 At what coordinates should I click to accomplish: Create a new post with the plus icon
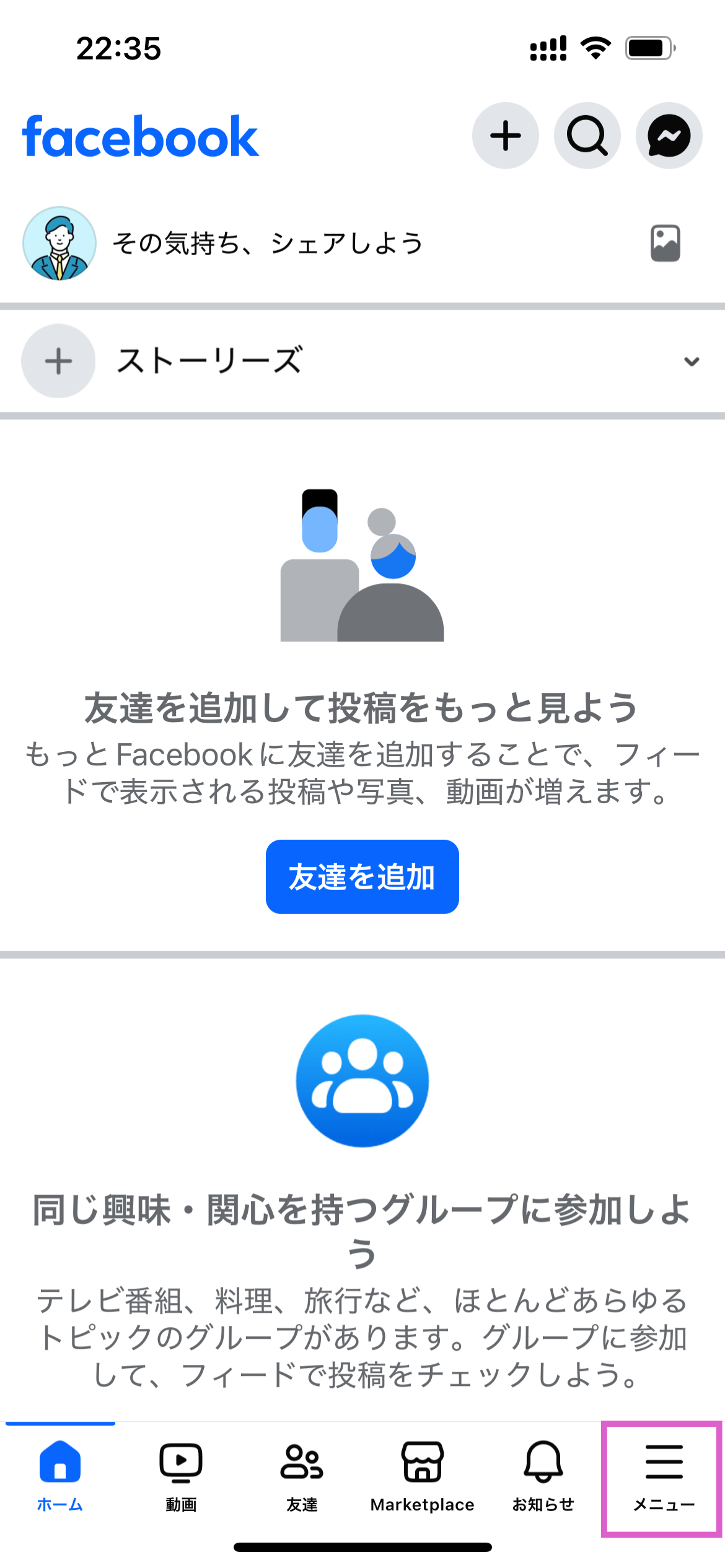pos(504,136)
